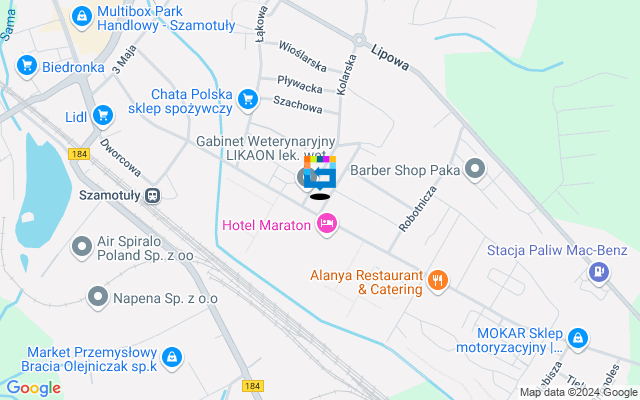Select the Napena Sp. z o.o pin
640x400 pixels.
(x=98, y=296)
